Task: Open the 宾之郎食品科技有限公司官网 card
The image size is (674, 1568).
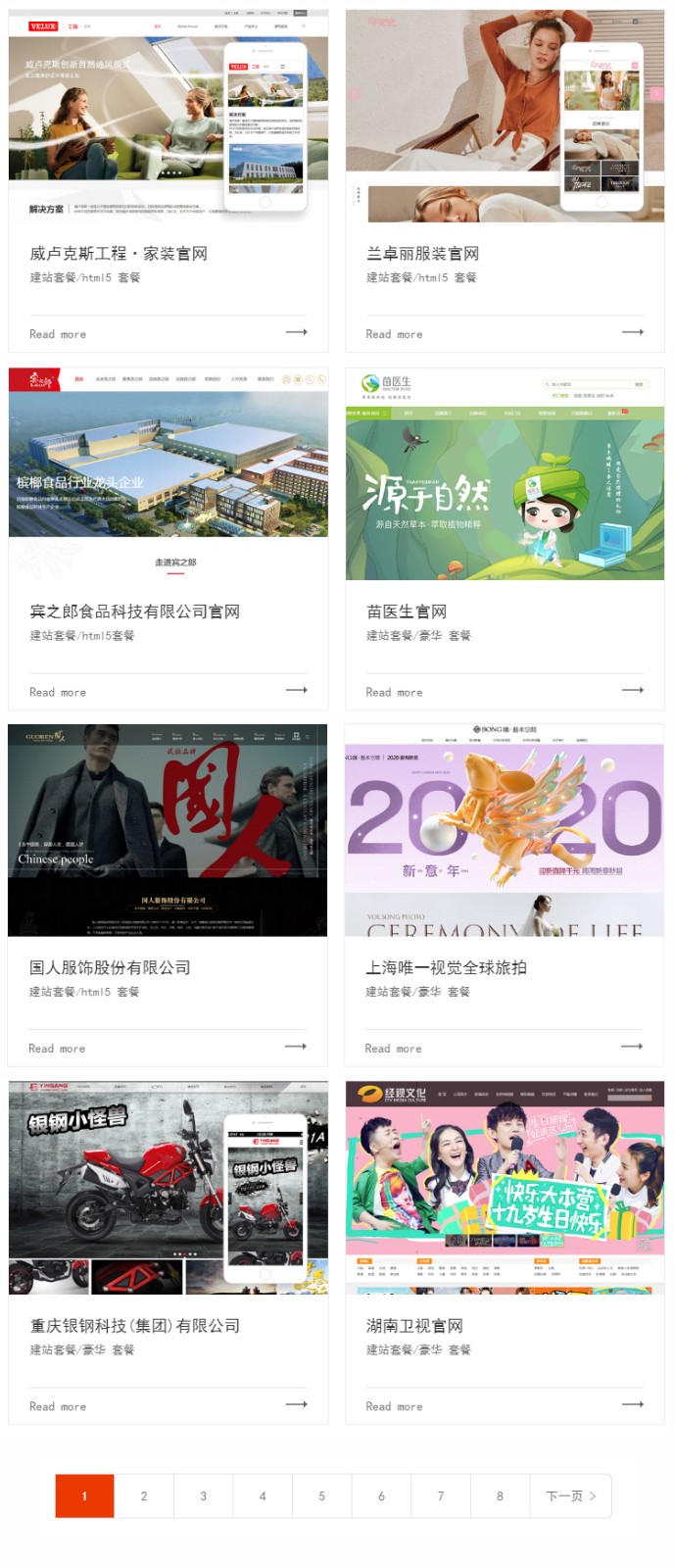Action: 134,612
